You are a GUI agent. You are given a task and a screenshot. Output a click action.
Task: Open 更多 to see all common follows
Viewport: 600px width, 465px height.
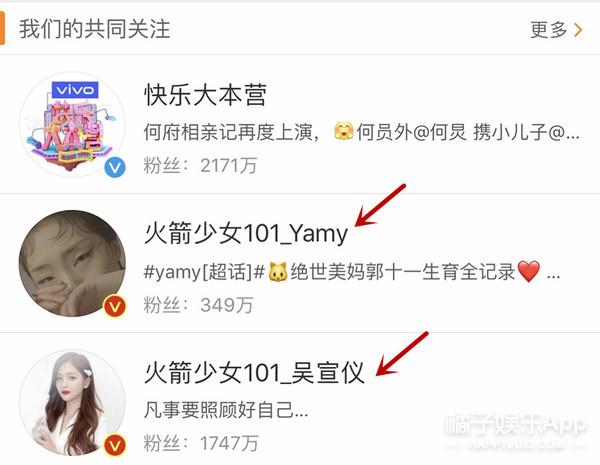(x=556, y=30)
